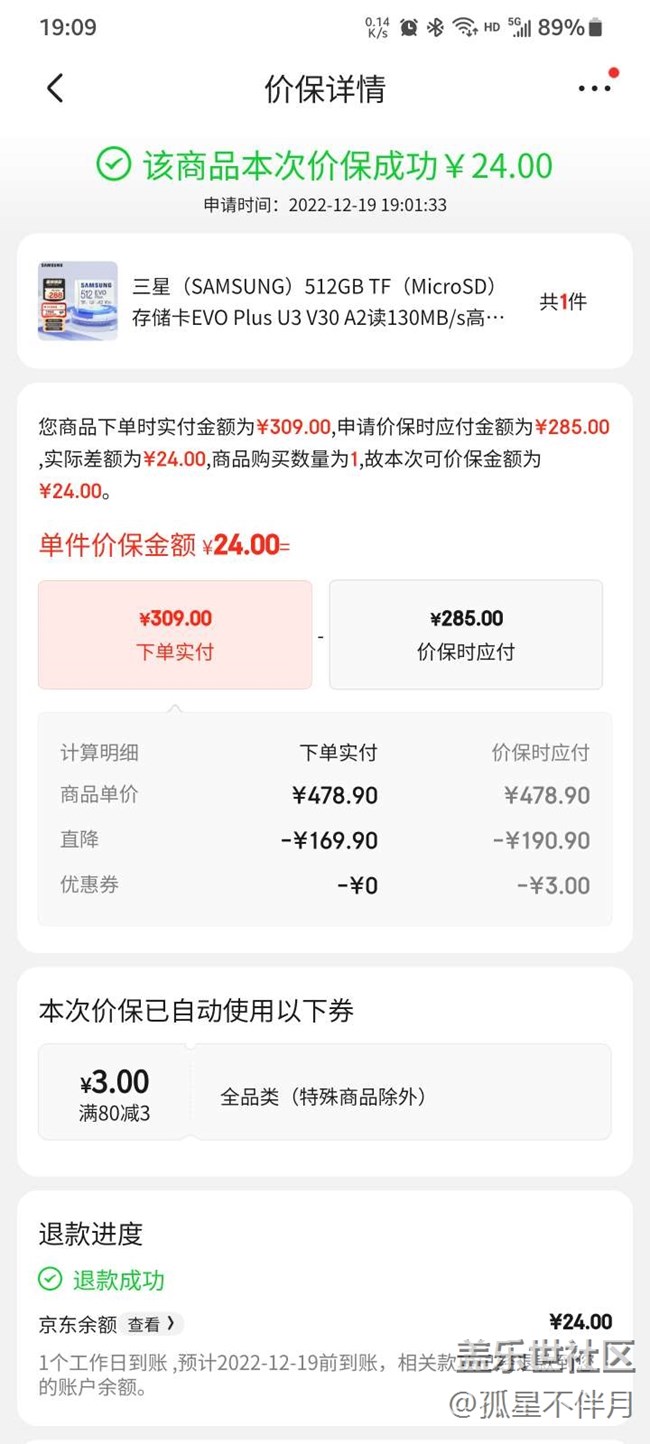Viewport: 650px width, 1444px height.
Task: Select the 价保时应付 ¥285.00 box
Action: tap(466, 635)
